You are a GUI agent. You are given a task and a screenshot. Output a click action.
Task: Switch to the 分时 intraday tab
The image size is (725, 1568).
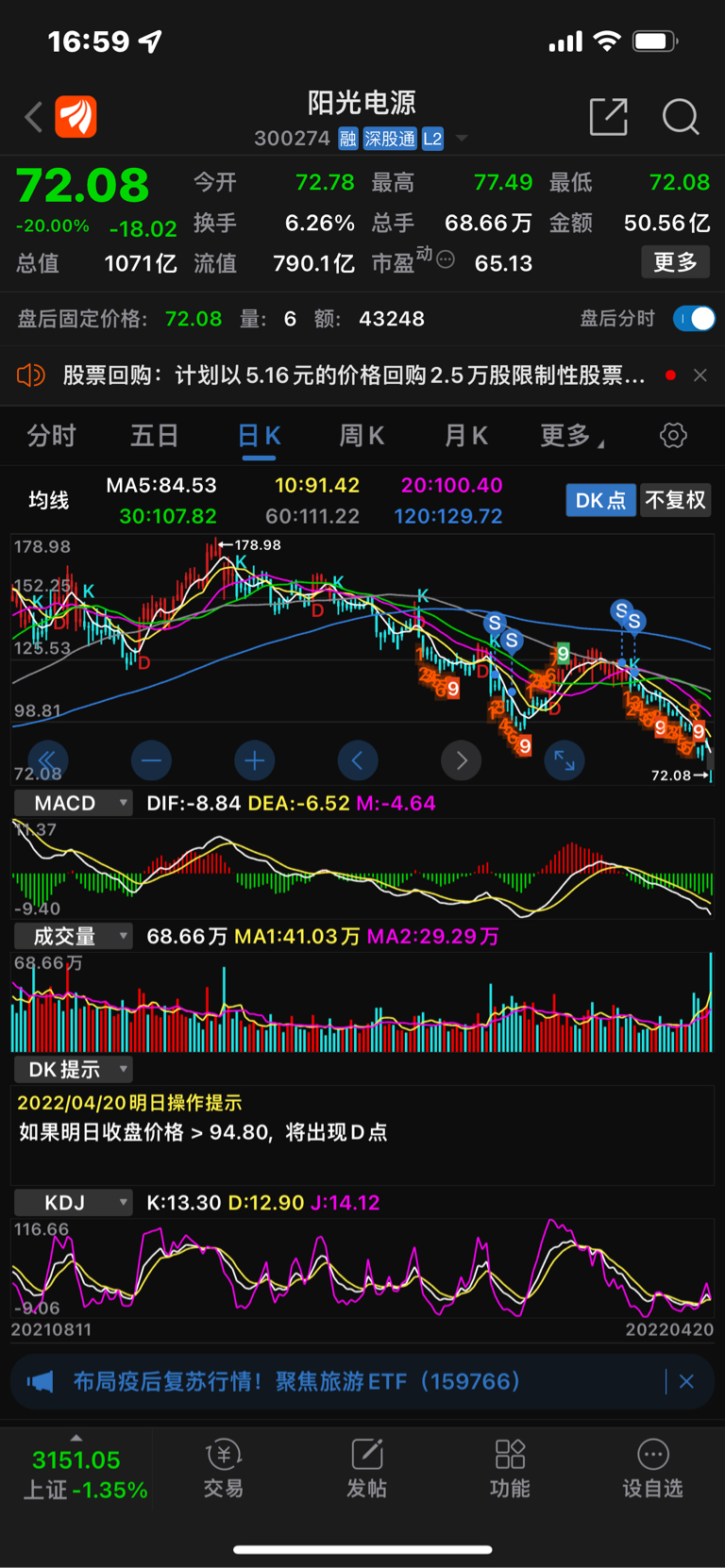click(54, 435)
